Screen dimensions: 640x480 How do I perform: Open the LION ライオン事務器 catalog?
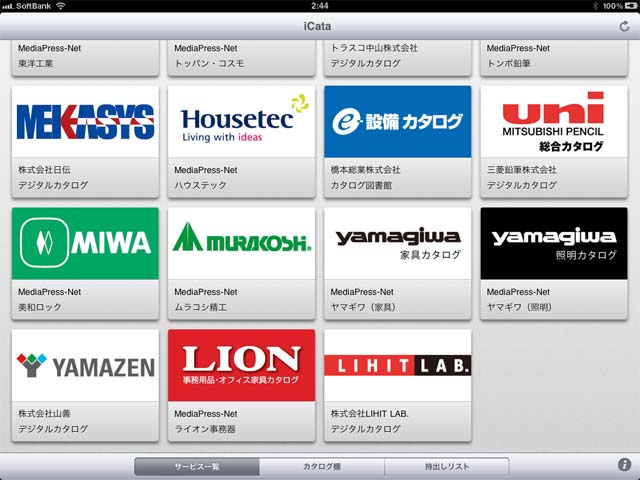[241, 383]
